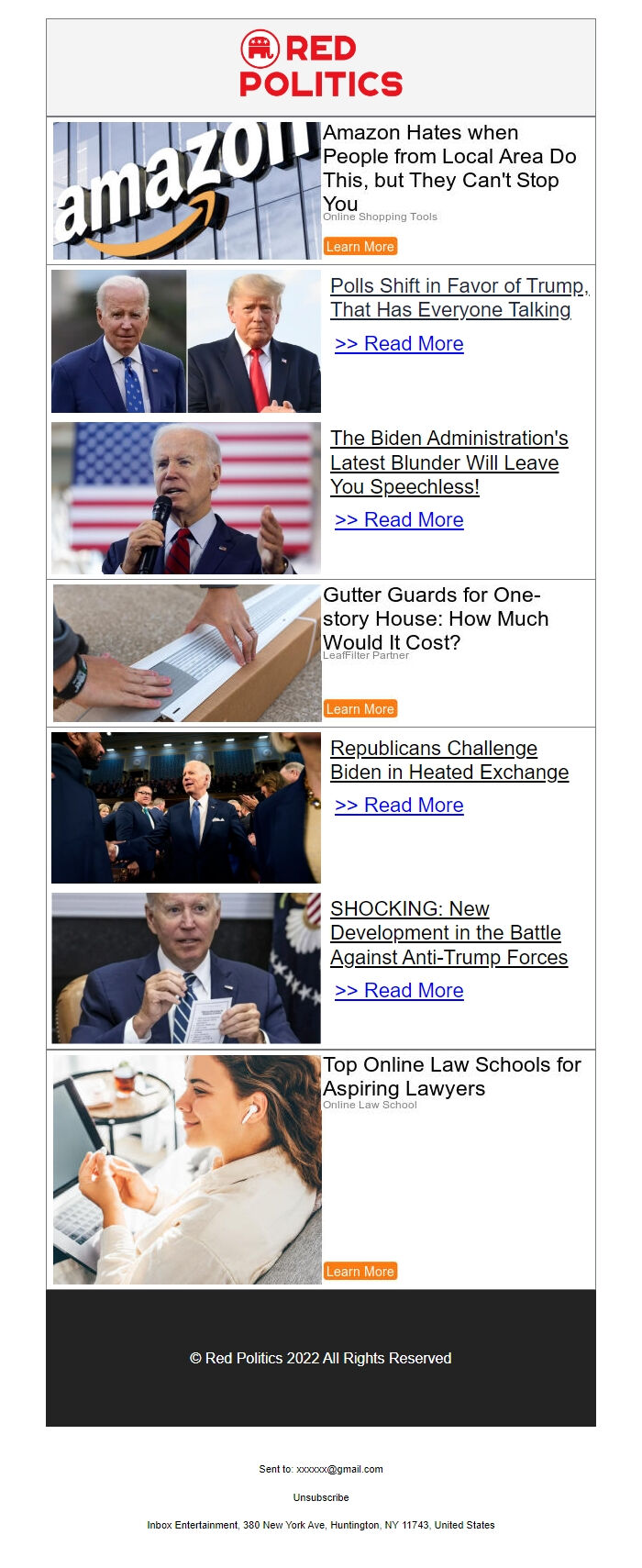
Task: Unsubscribe from this newsletter
Action: (x=321, y=1497)
